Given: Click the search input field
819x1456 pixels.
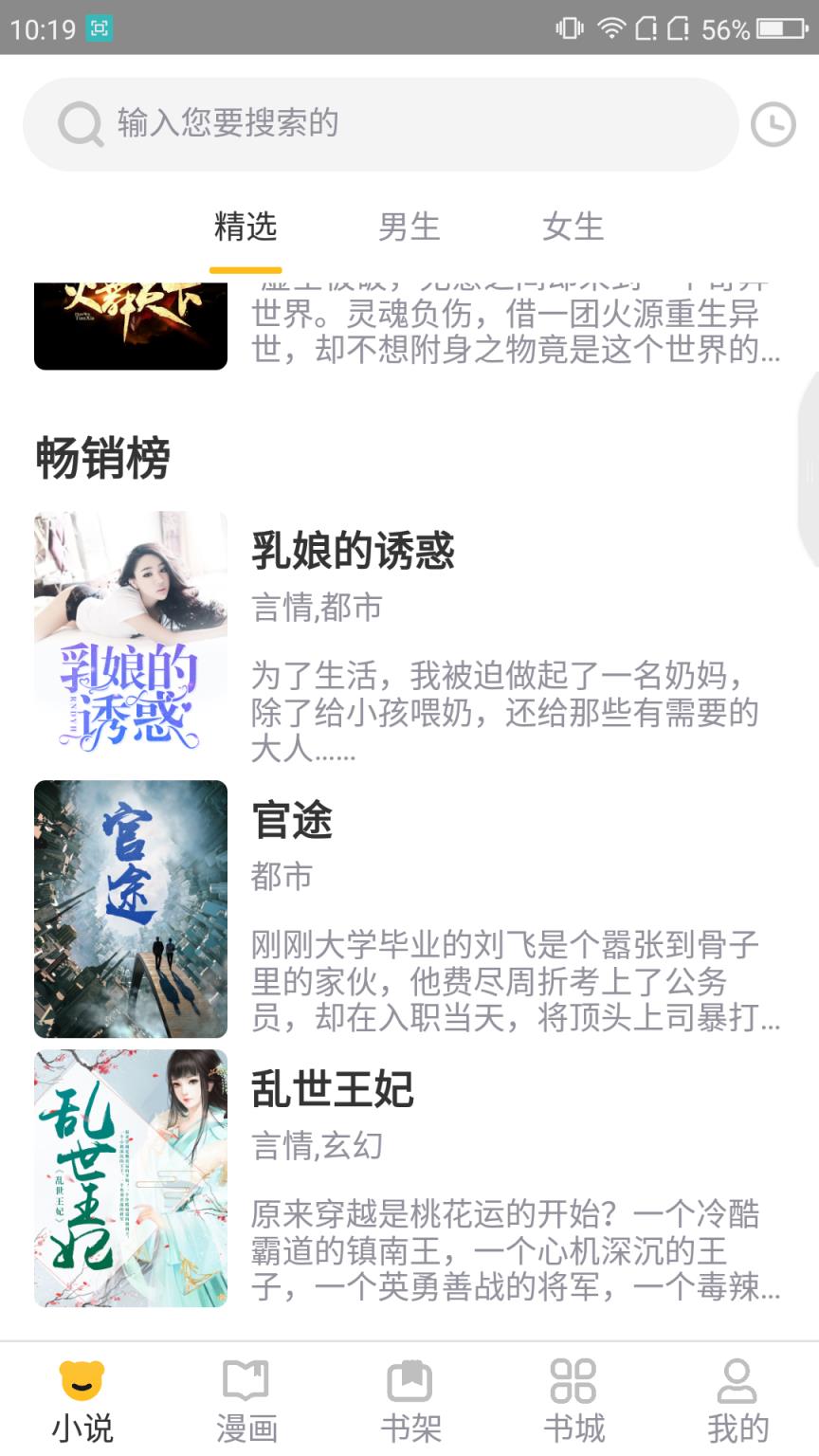Looking at the screenshot, I should click(x=379, y=123).
